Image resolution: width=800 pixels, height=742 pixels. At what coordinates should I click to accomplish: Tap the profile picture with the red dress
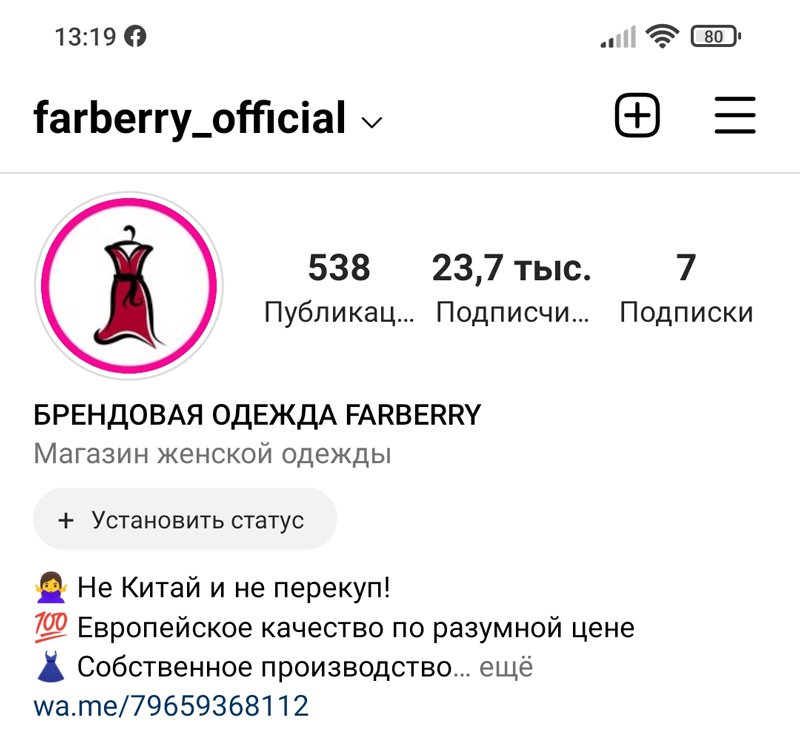coord(129,285)
